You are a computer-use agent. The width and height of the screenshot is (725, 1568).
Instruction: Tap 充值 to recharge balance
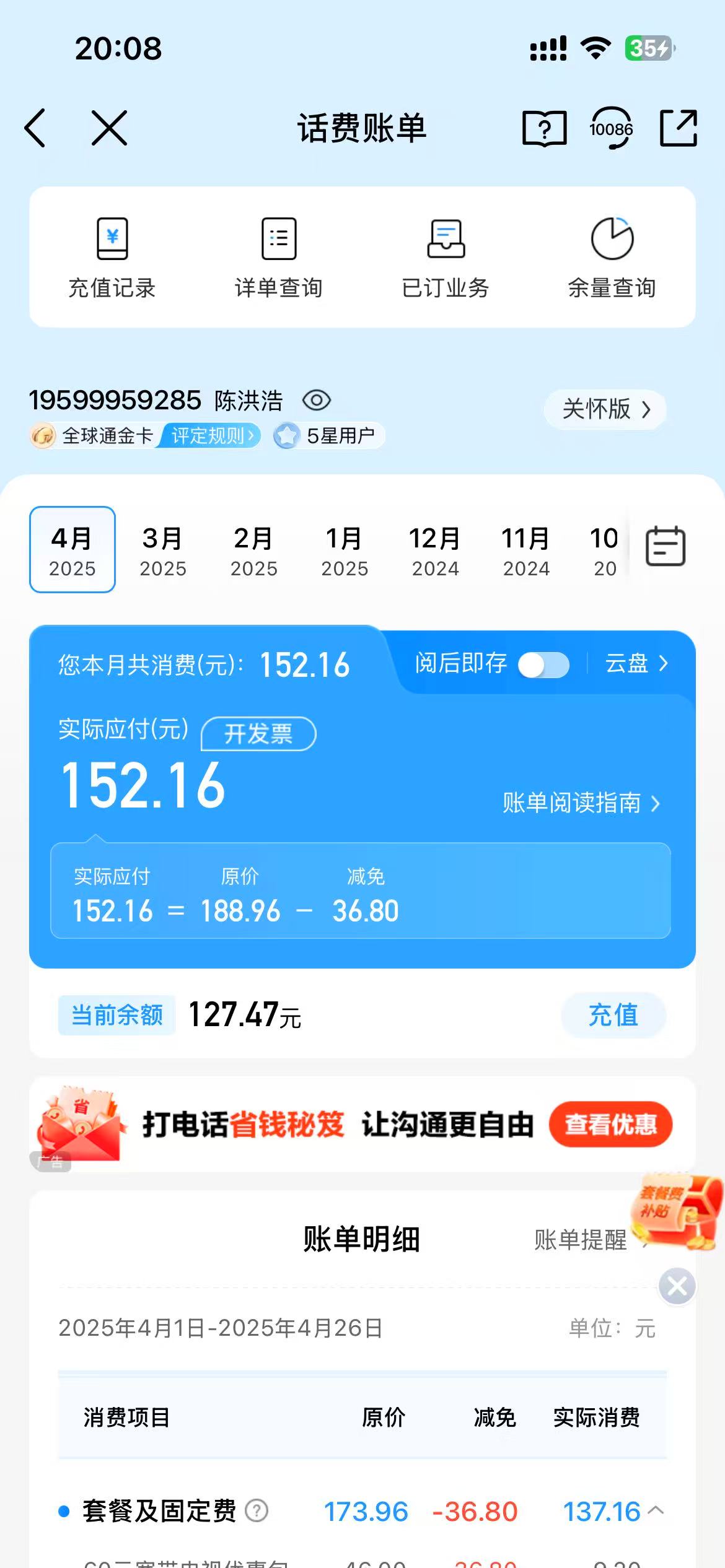click(x=613, y=1015)
